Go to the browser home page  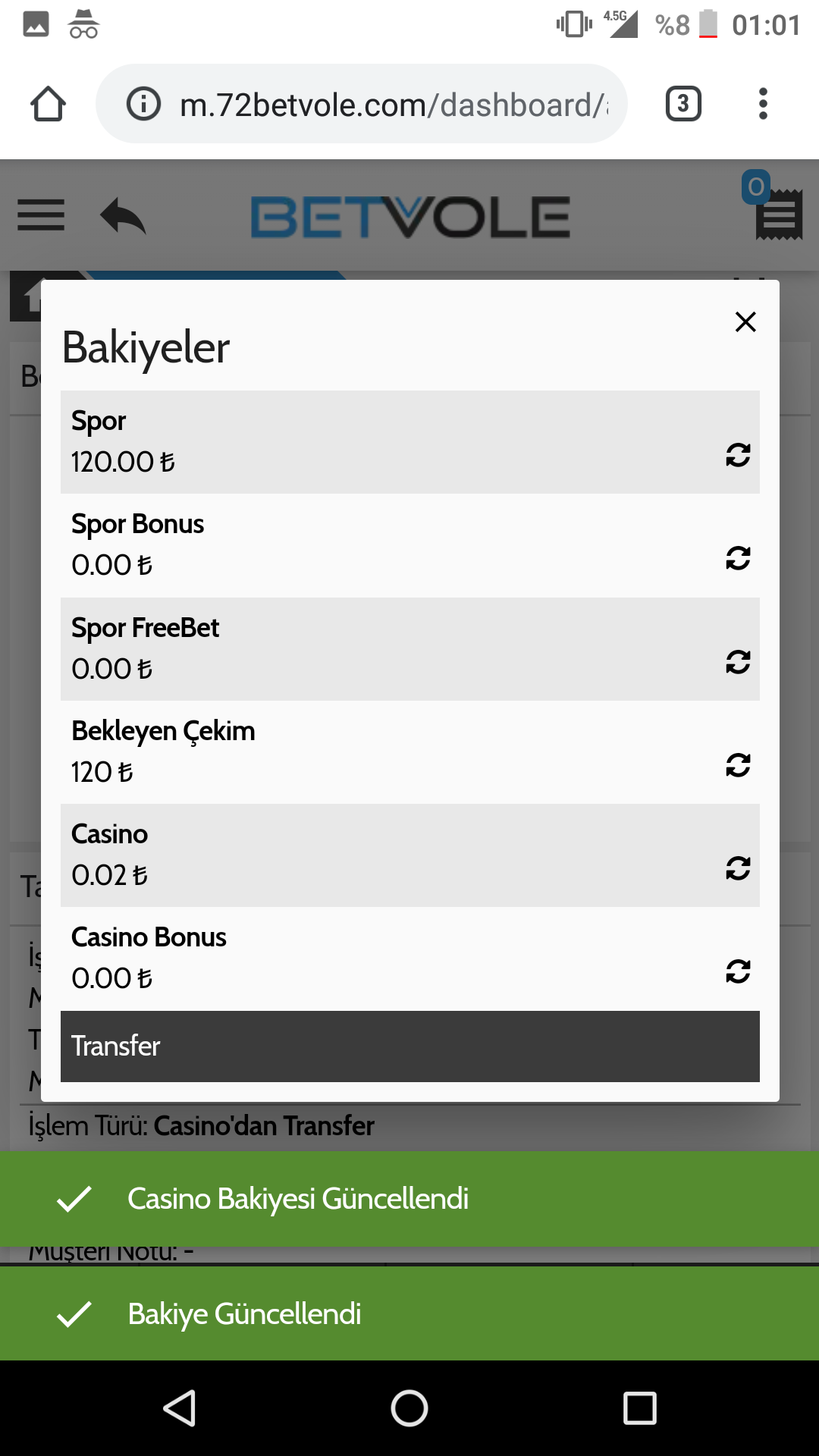(x=48, y=104)
